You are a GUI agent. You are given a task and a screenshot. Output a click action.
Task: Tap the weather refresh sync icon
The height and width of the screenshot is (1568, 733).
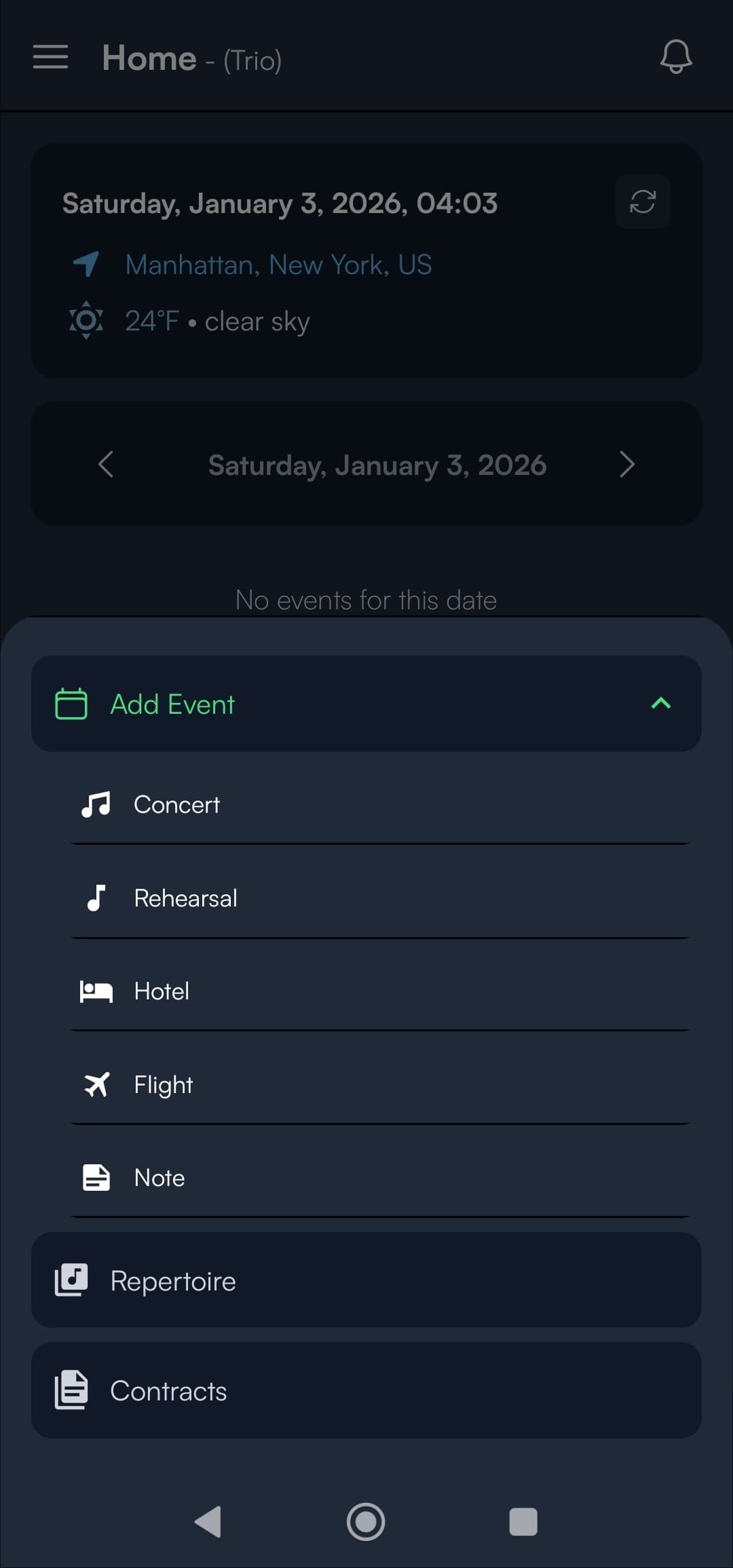pyautogui.click(x=641, y=202)
